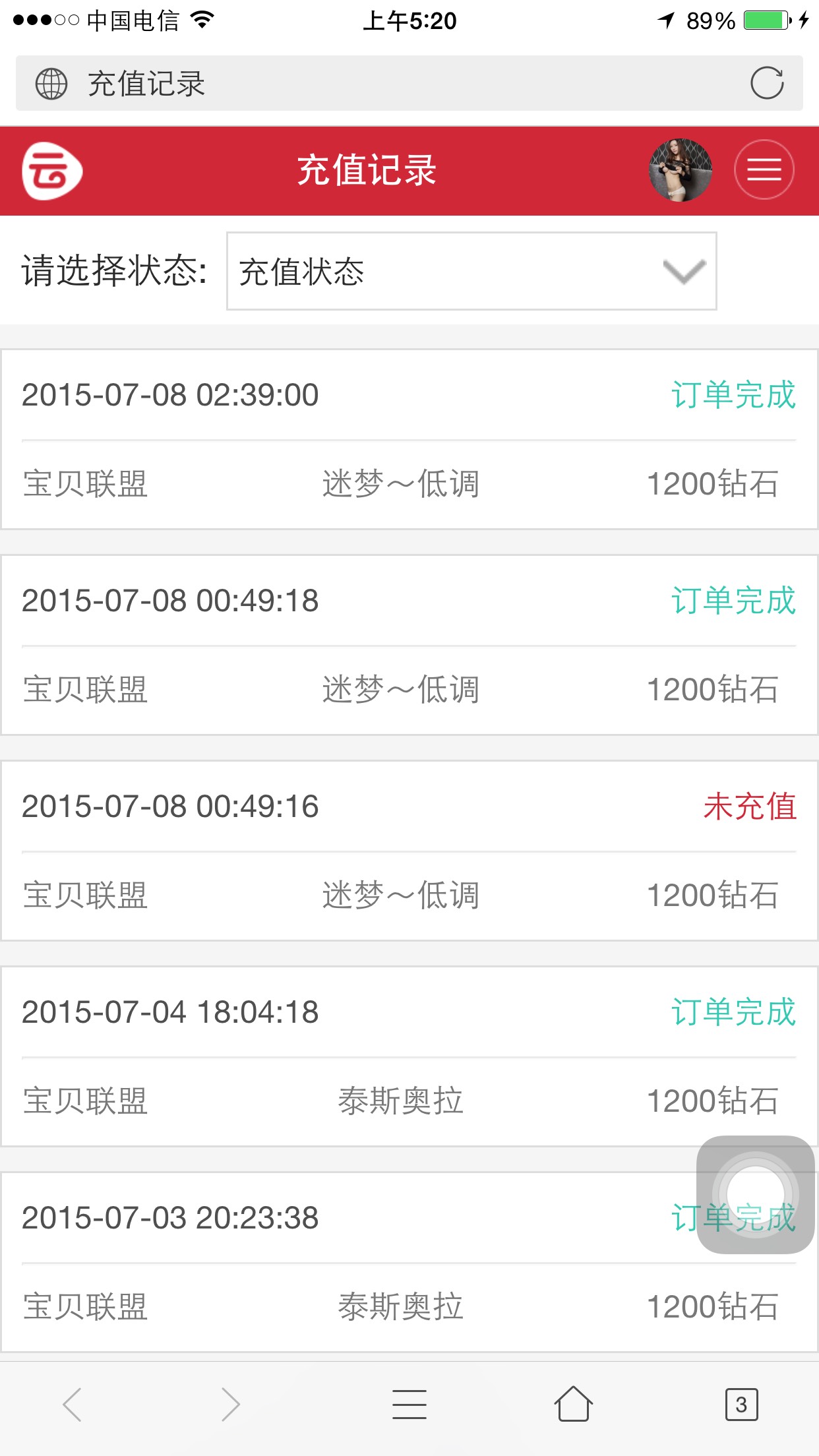Open the 2015-07-04 18:04:18 record
The width and height of the screenshot is (819, 1456).
tap(409, 1056)
